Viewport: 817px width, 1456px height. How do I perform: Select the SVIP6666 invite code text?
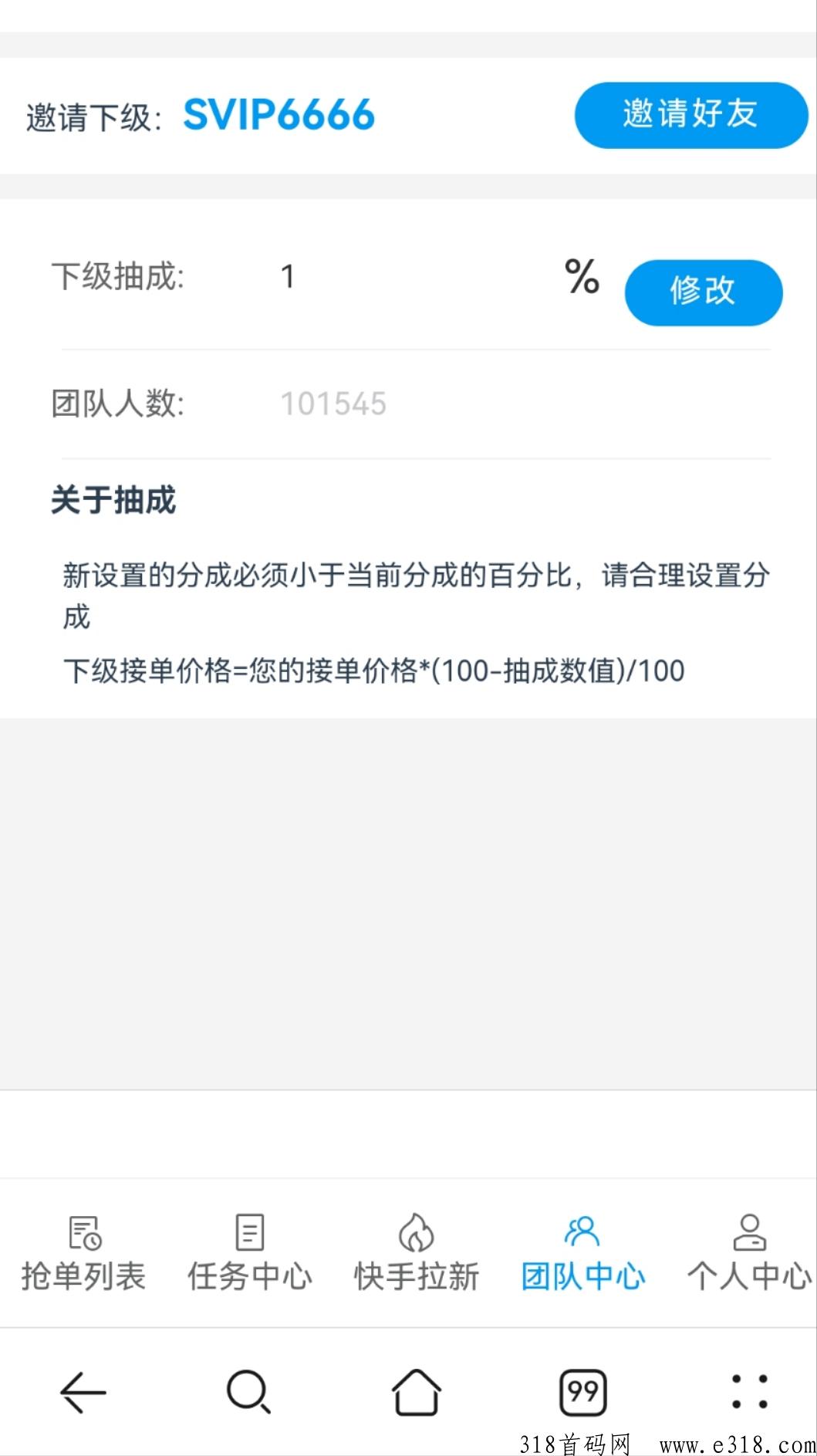click(x=279, y=114)
